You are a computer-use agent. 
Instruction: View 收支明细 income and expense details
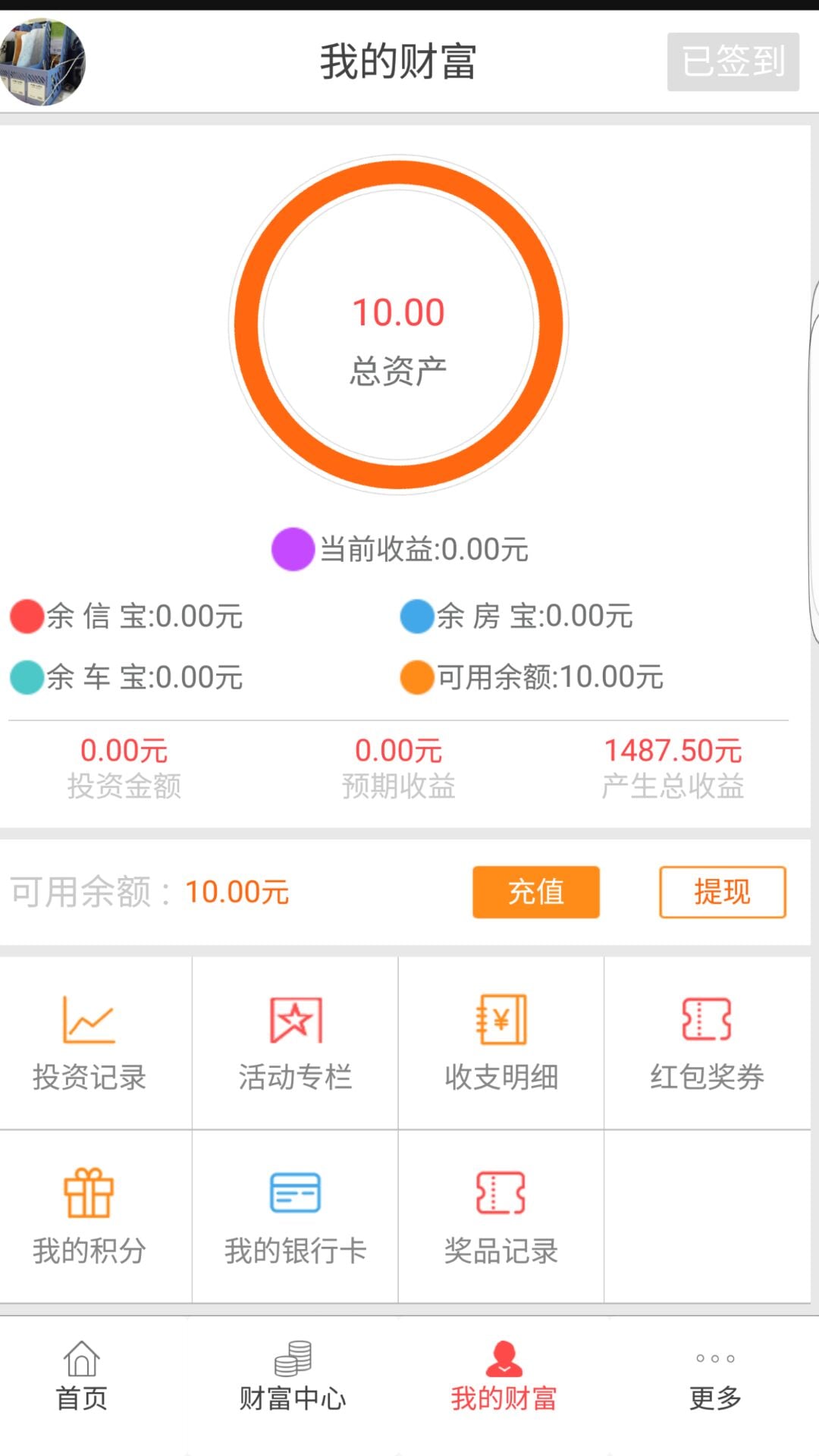[x=501, y=1043]
